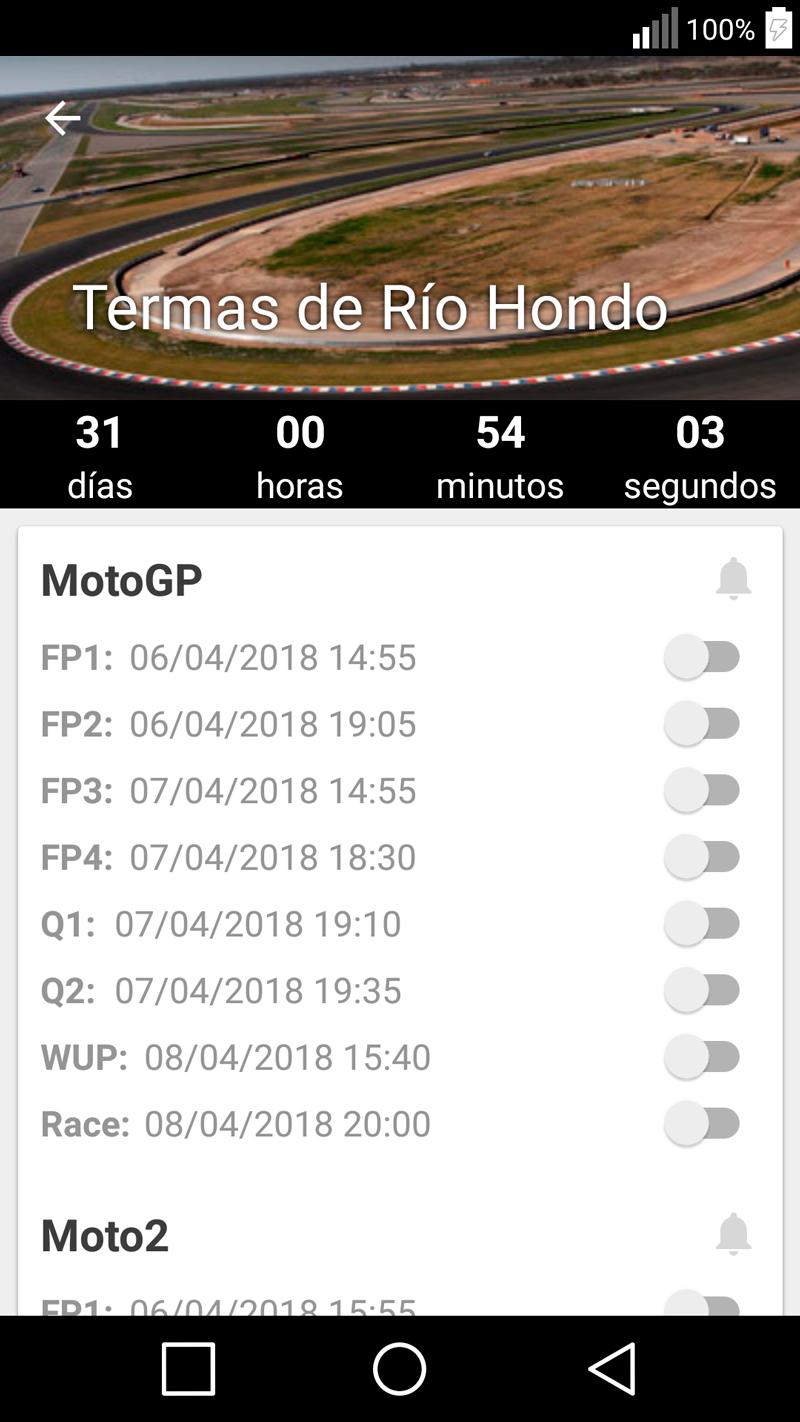The image size is (800, 1422).
Task: Go back using the header arrow
Action: click(x=62, y=118)
